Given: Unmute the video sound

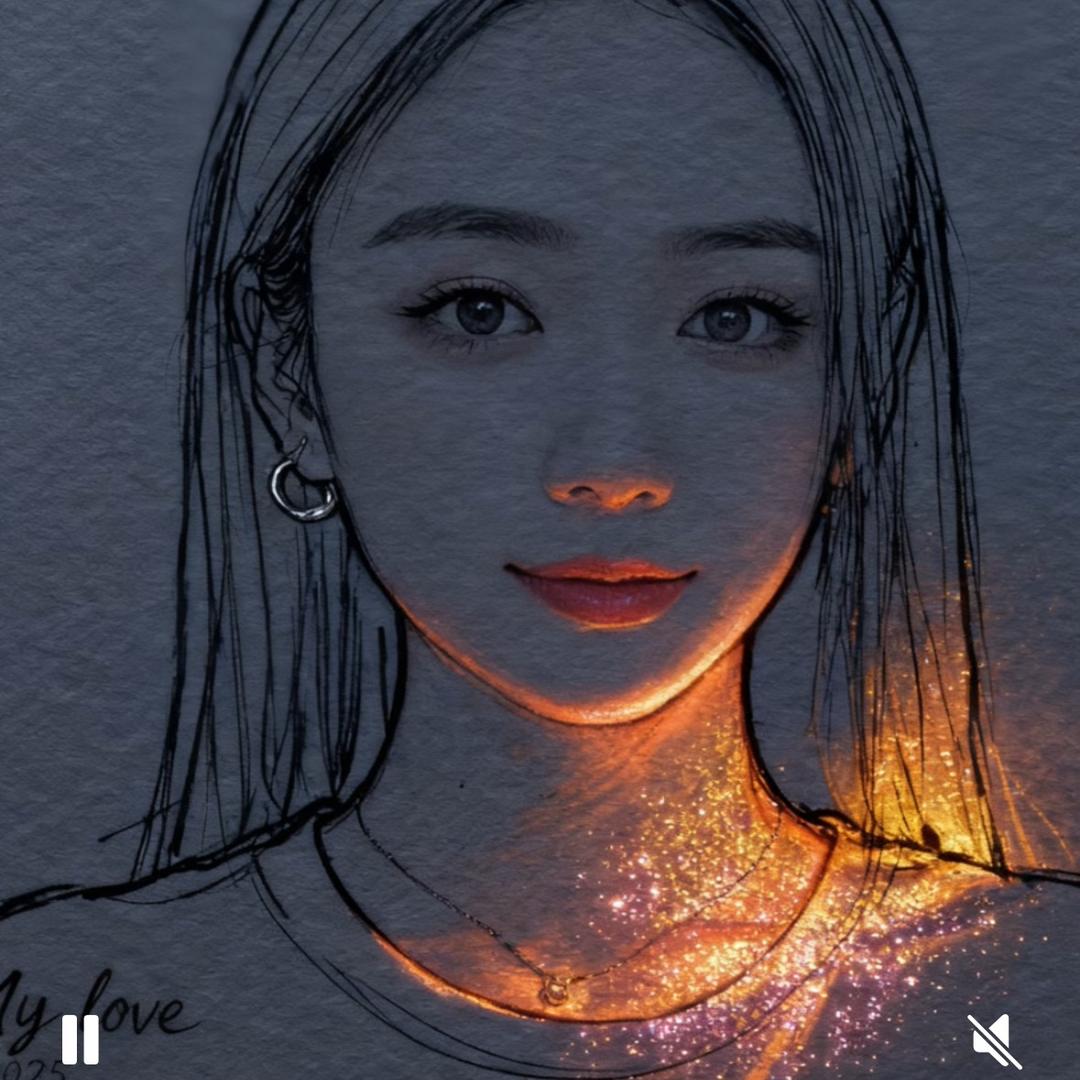Looking at the screenshot, I should point(994,1040).
